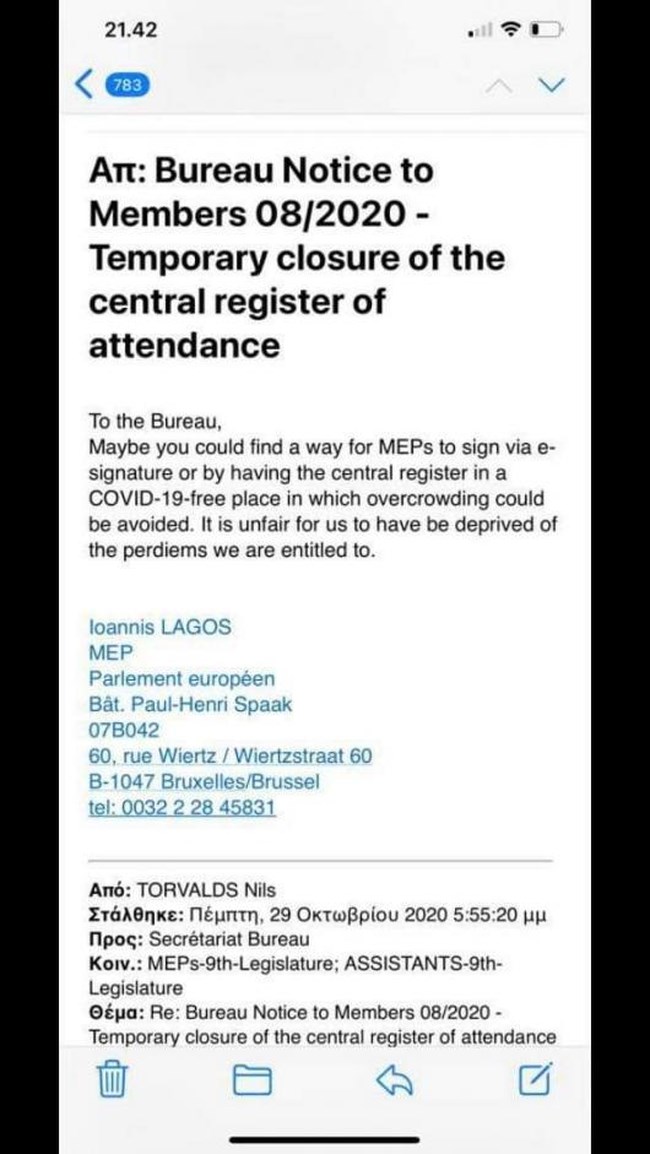Viewport: 650px width, 1154px height.
Task: Open the reply options arrow
Action: 393,1078
